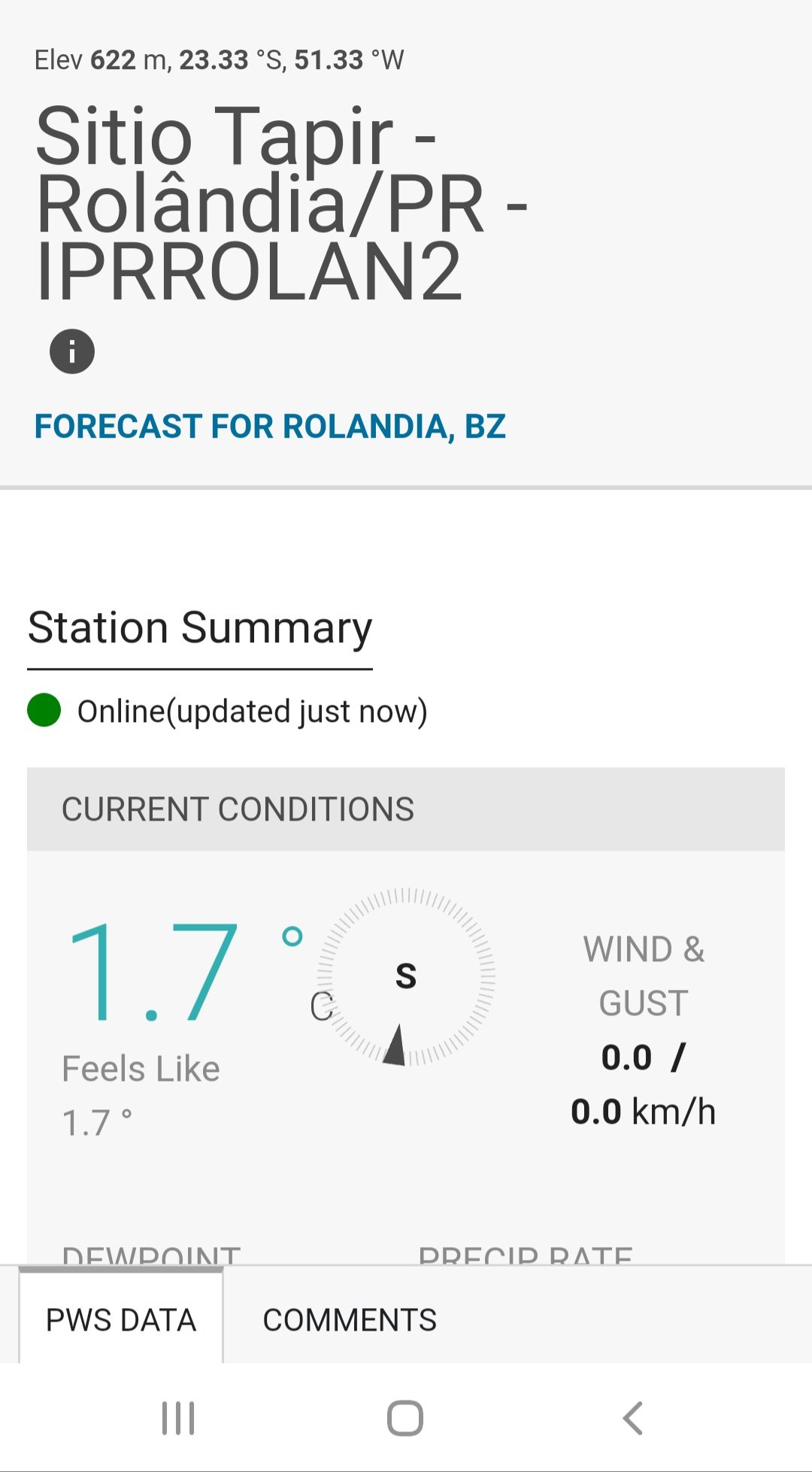Open the station info icon

tap(72, 351)
